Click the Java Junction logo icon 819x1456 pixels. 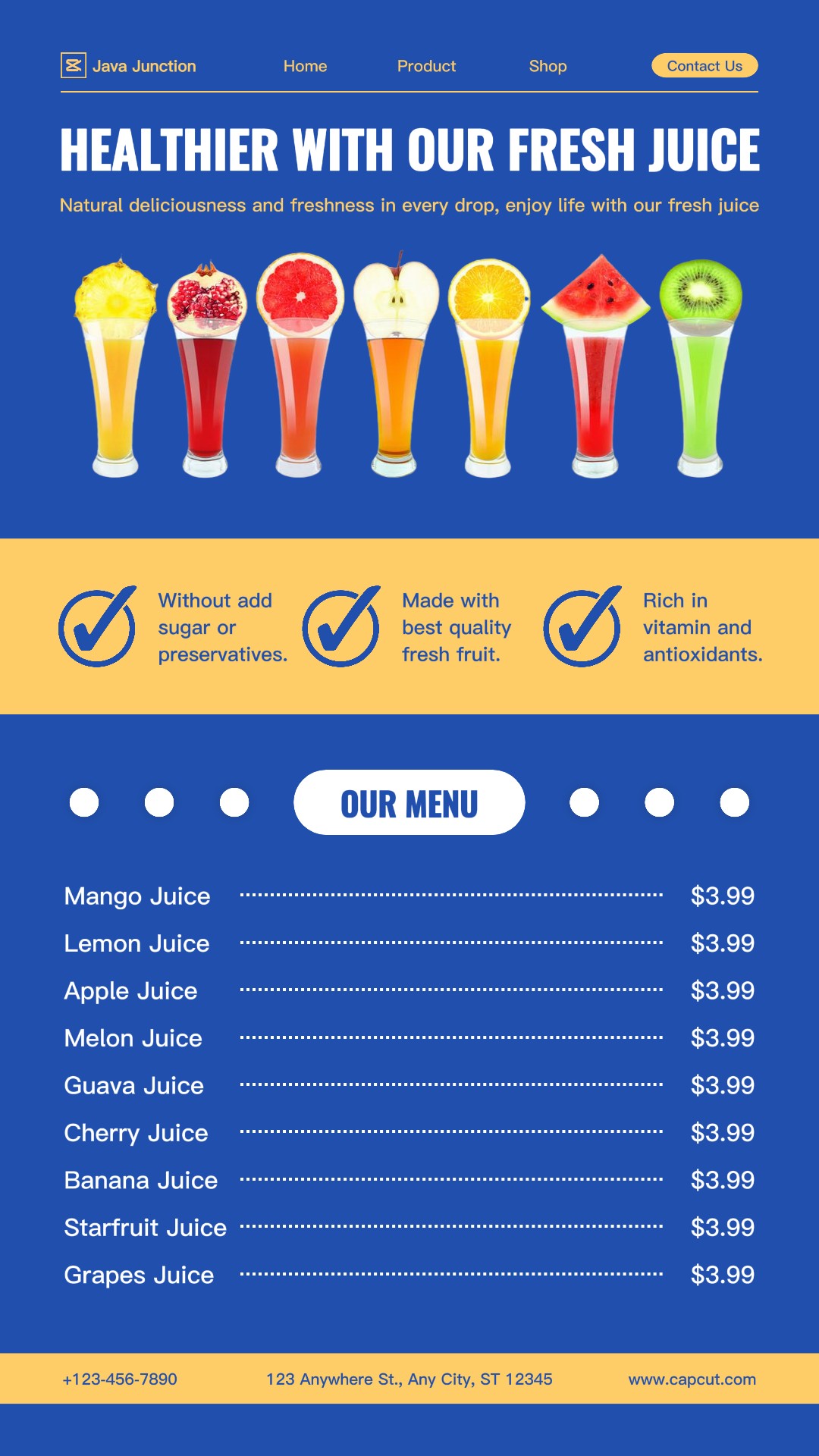(72, 66)
